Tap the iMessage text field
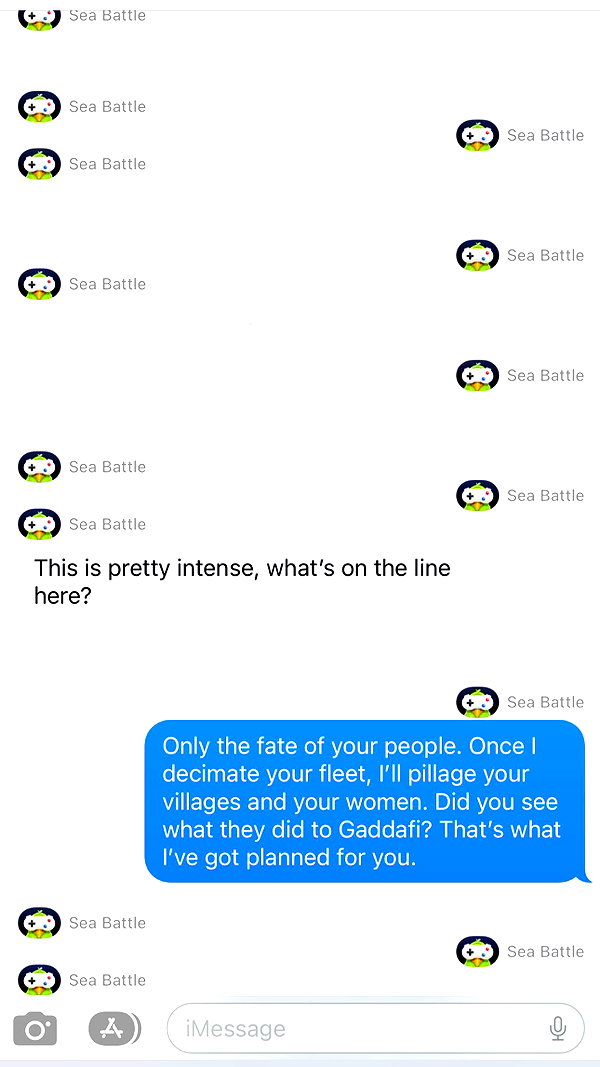Viewport: 600px width, 1067px height. pos(376,1028)
